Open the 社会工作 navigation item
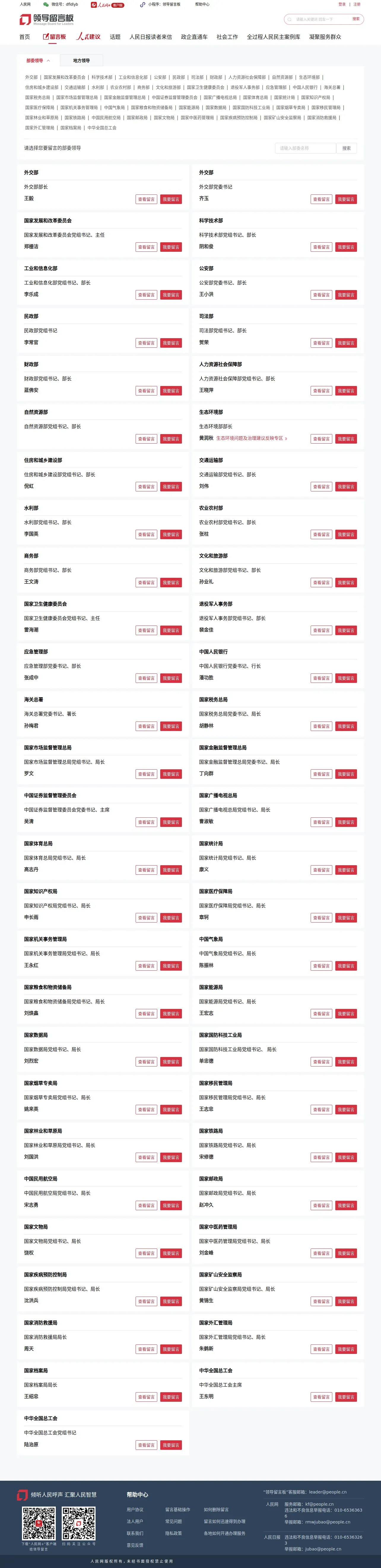381x1568 pixels. click(x=227, y=37)
